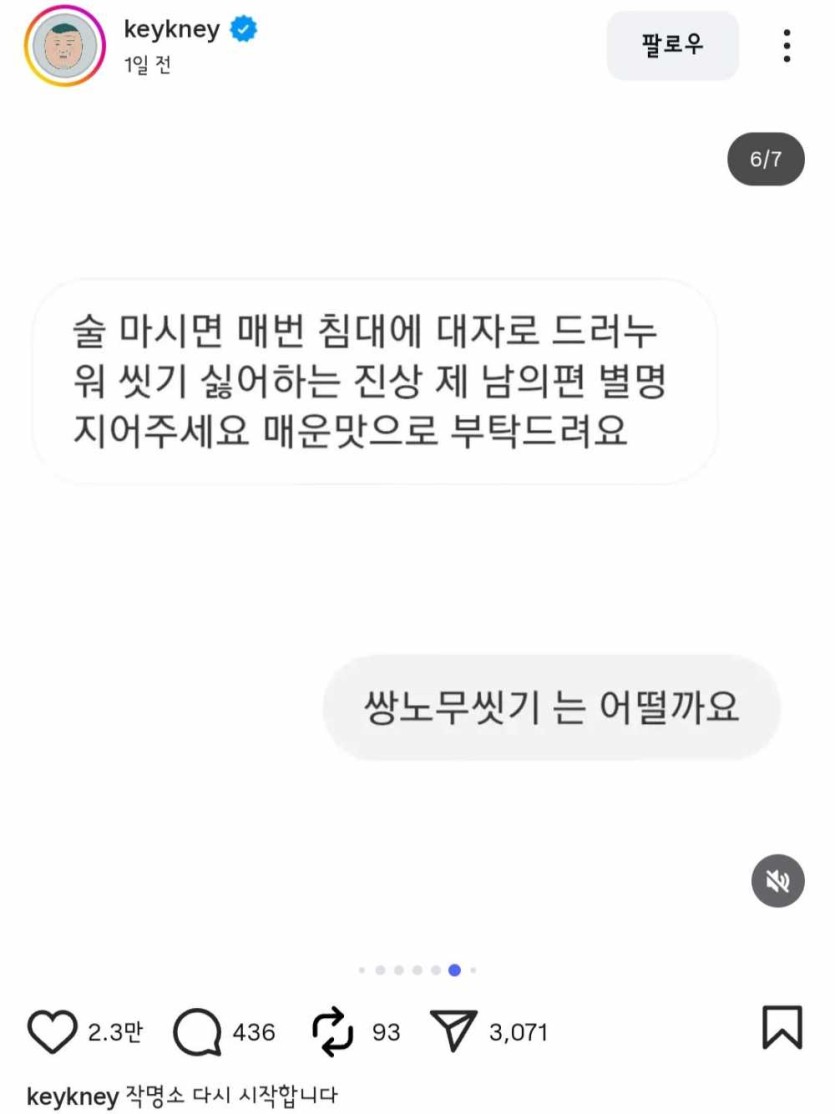Follow keykney with the 팔로우 button

click(672, 46)
